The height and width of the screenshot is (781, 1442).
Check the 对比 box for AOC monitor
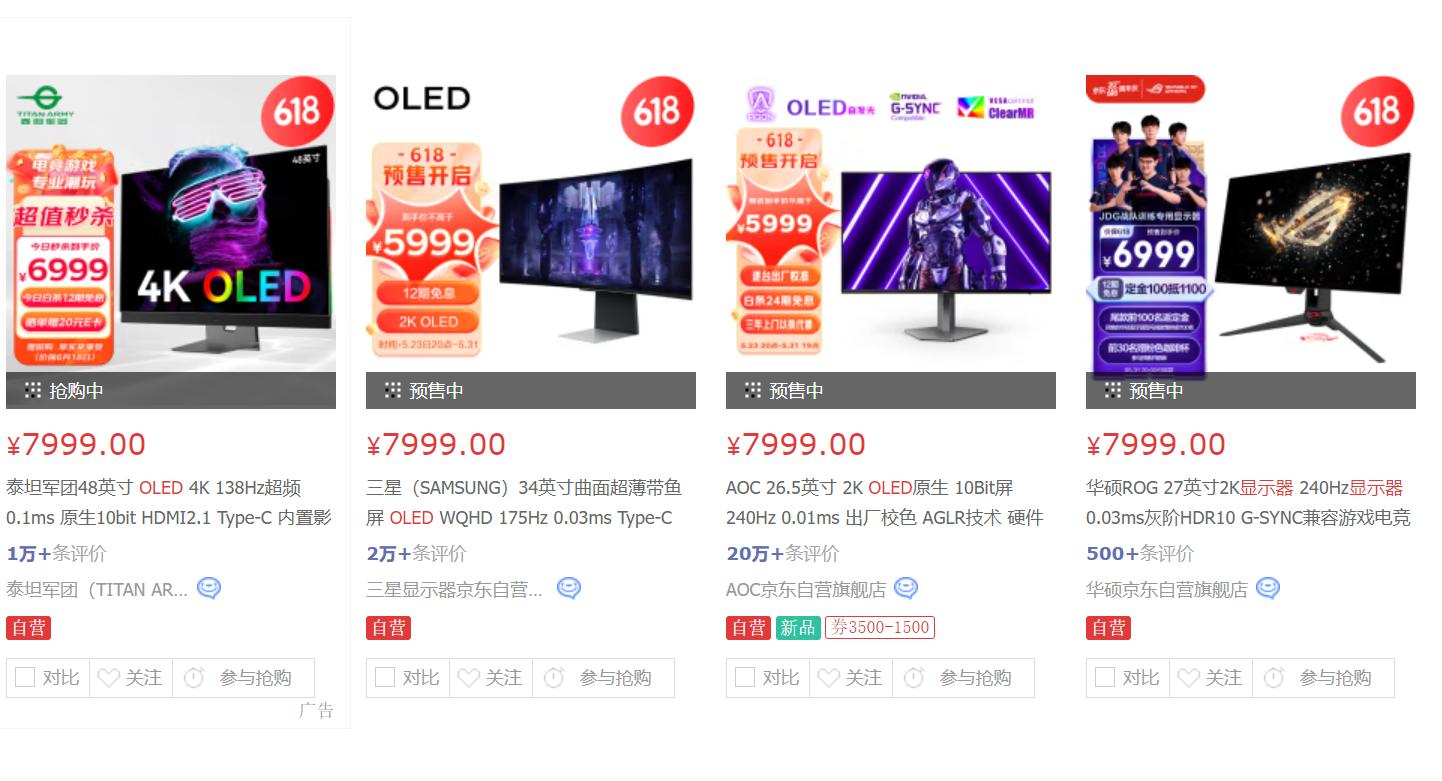click(745, 678)
